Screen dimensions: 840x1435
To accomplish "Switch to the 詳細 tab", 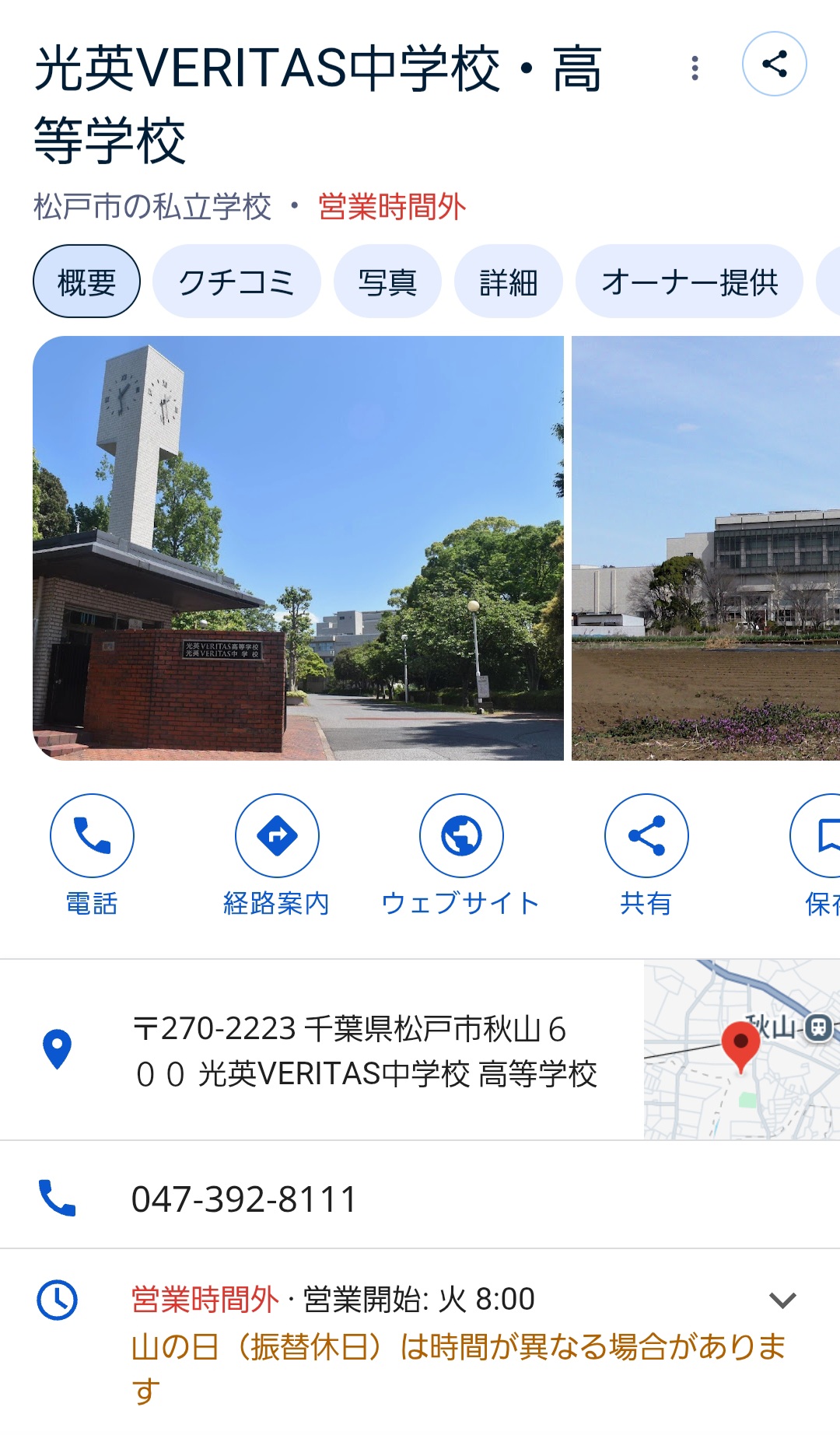I will point(508,282).
